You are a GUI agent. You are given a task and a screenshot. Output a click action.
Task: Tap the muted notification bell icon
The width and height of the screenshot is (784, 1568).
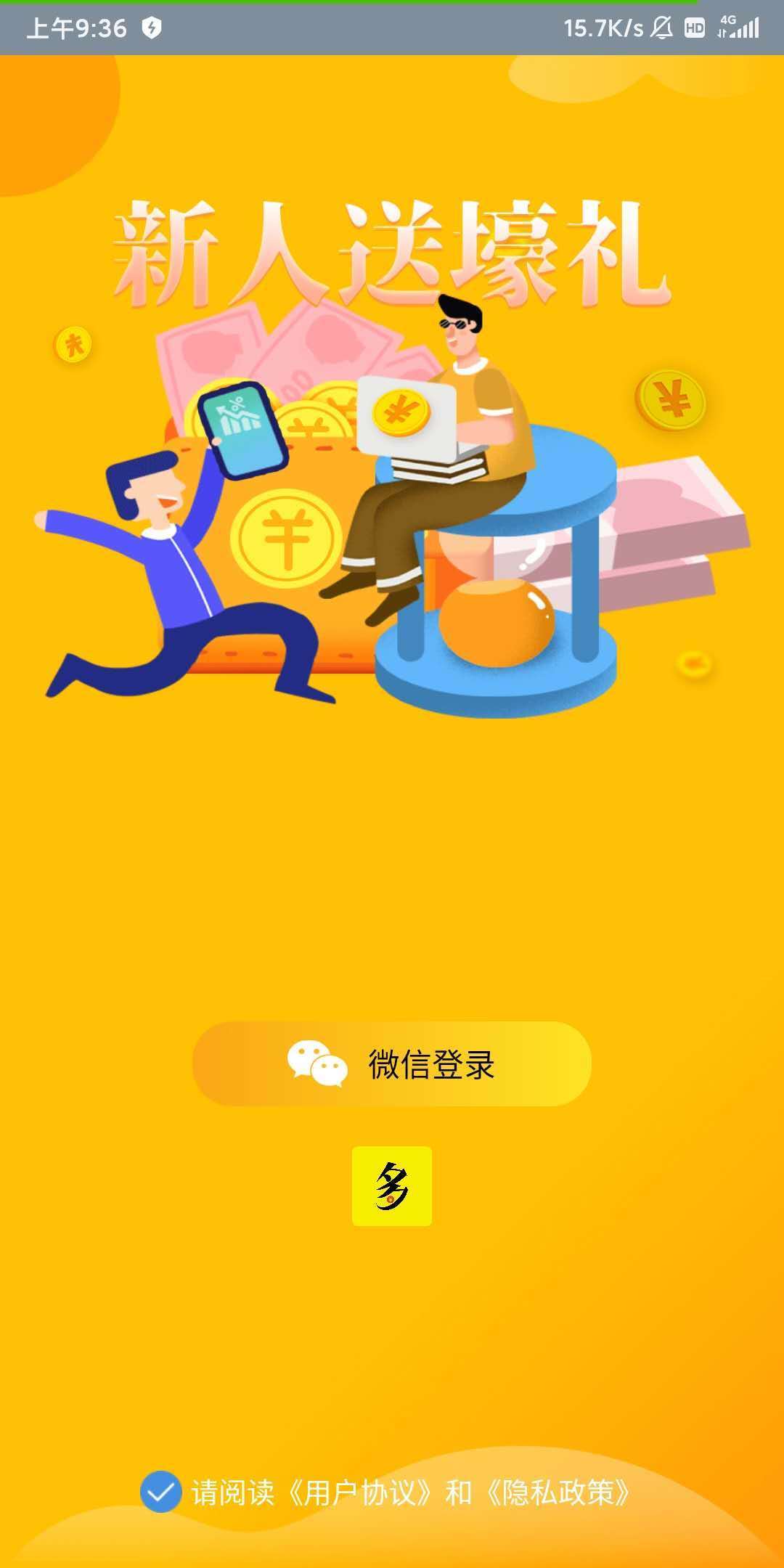pos(661,28)
